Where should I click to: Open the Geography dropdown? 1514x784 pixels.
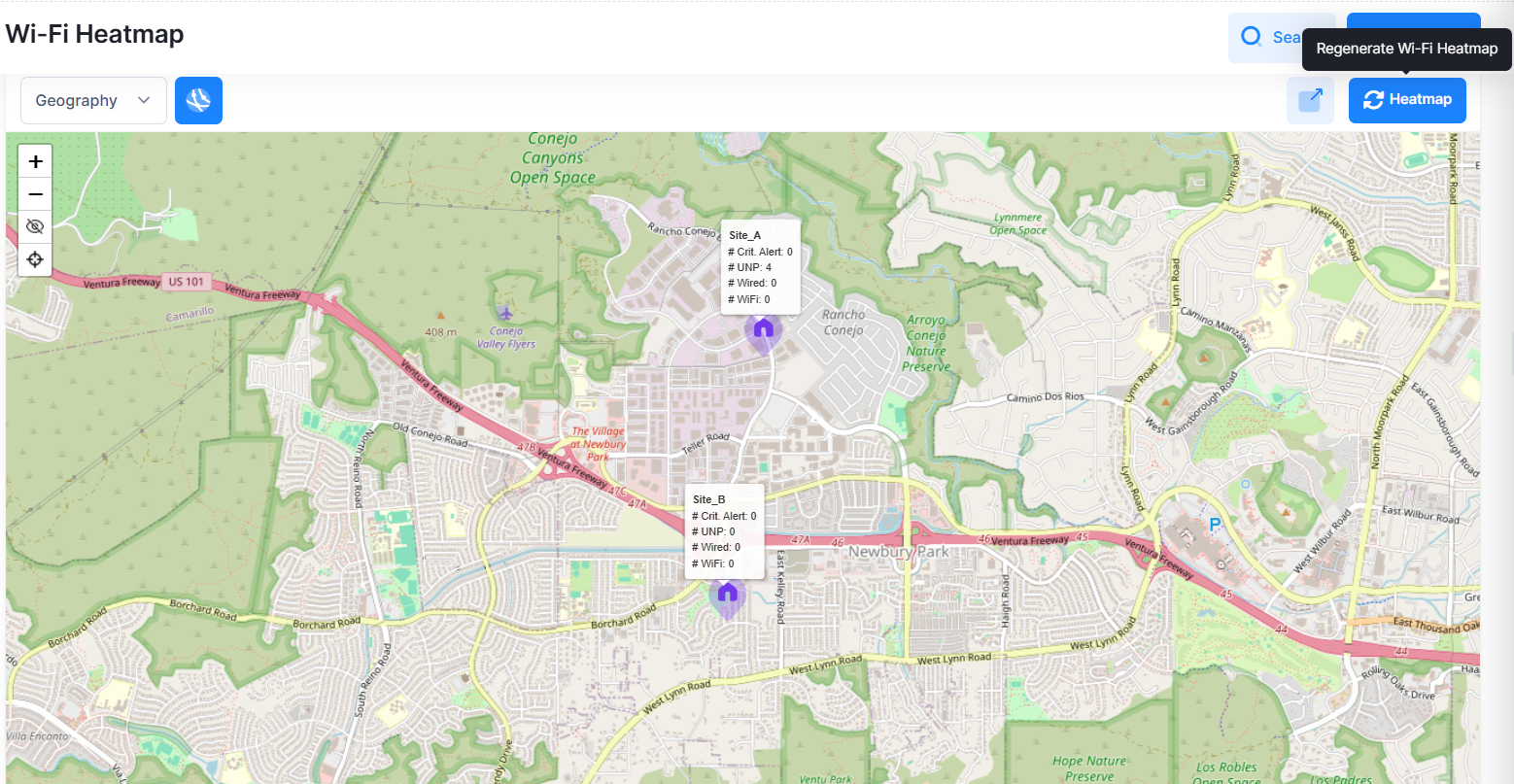93,100
